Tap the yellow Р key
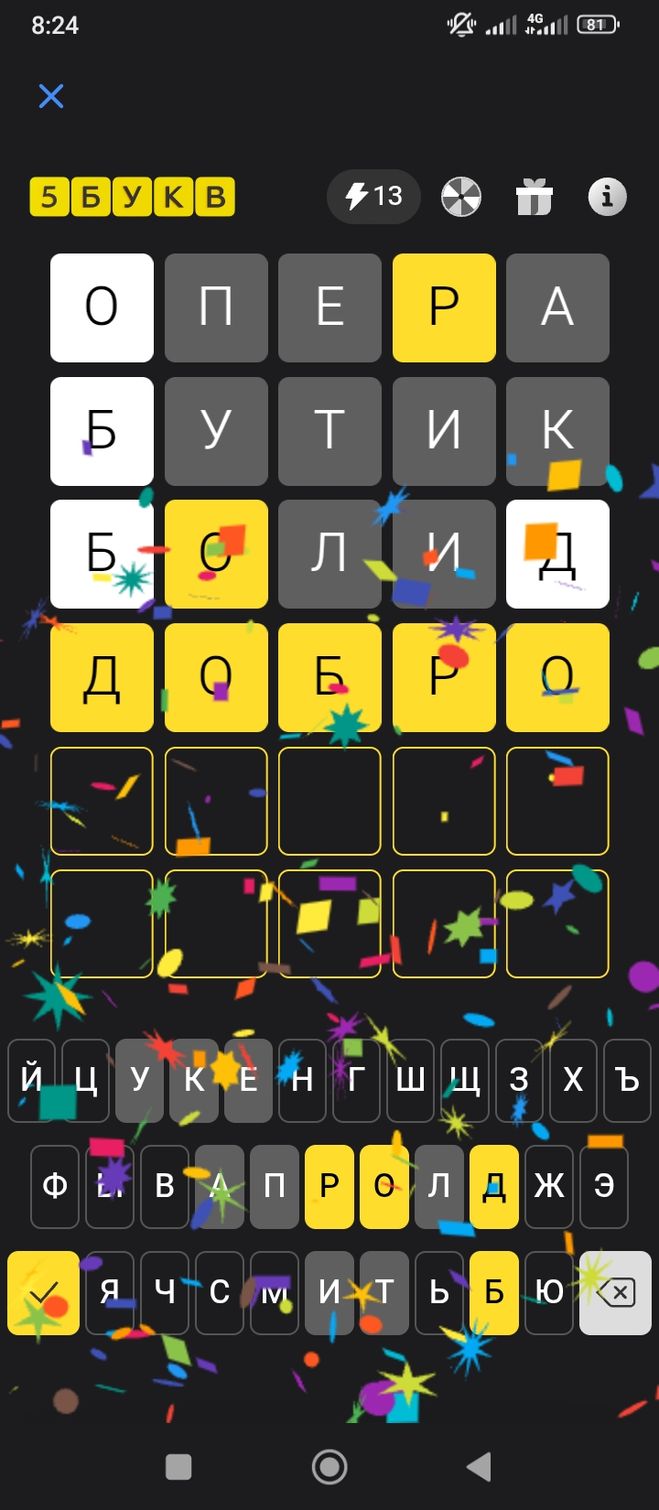 (329, 1186)
